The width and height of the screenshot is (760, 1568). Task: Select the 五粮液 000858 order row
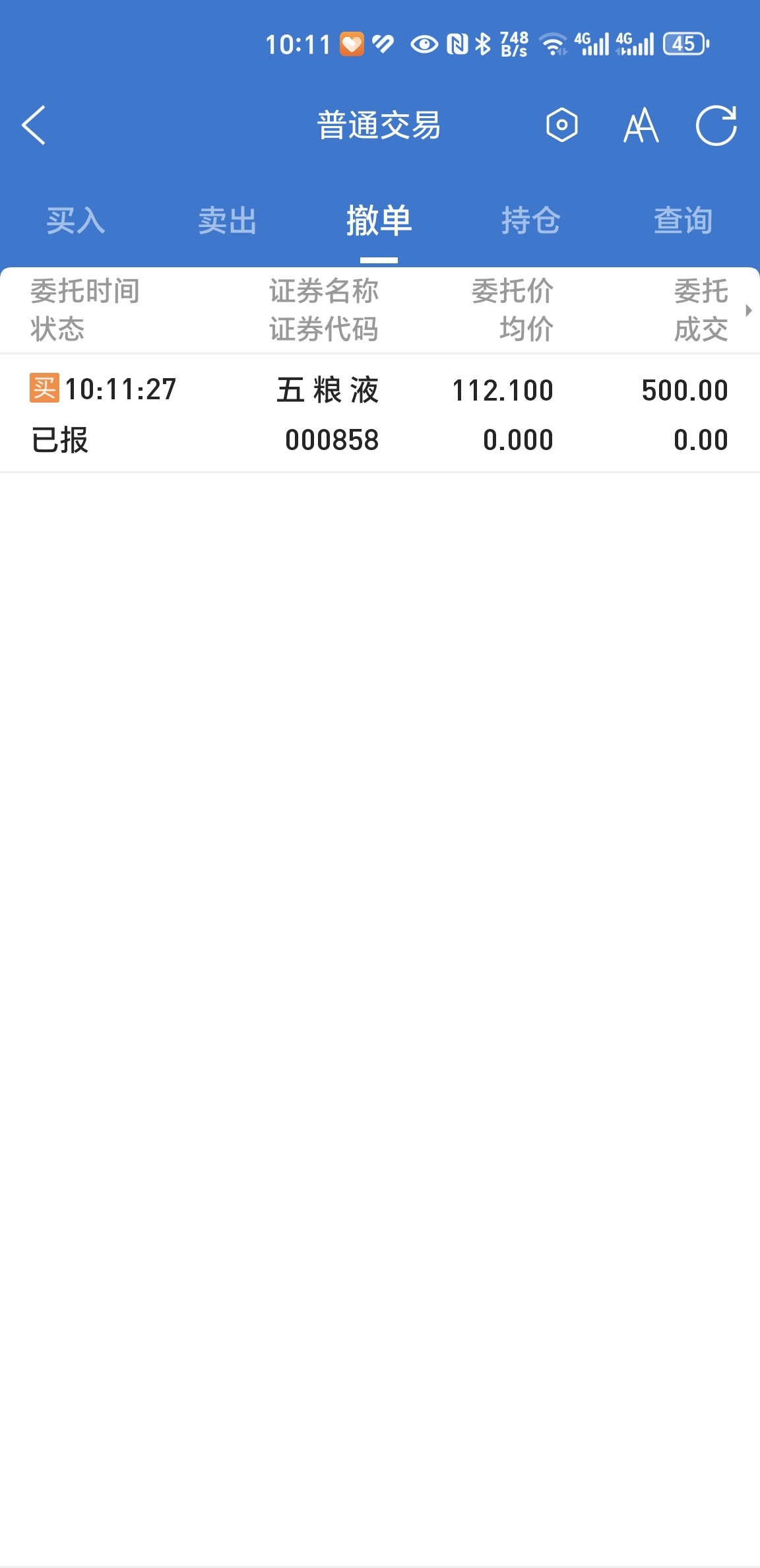point(379,414)
